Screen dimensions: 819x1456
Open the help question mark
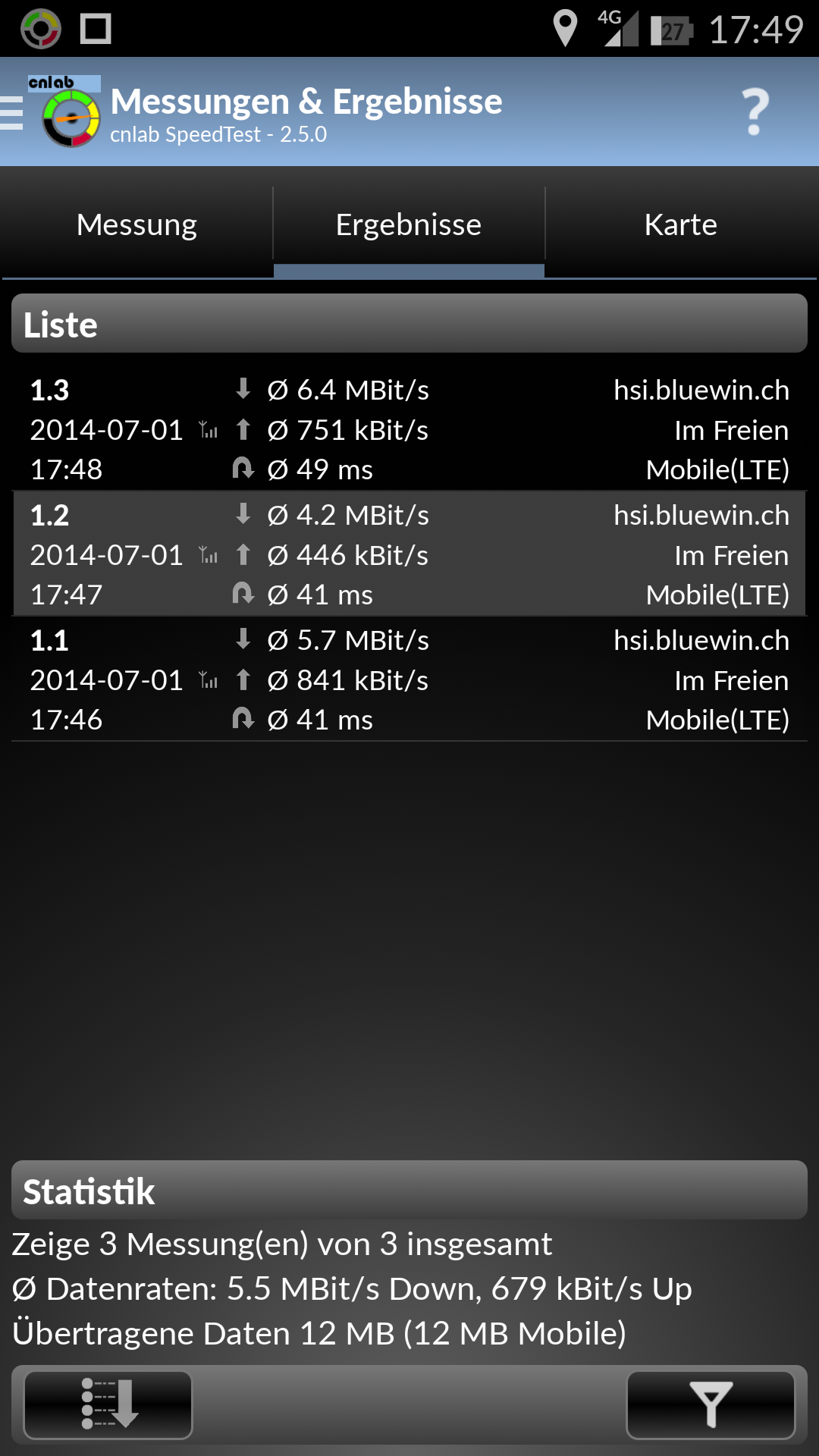click(x=754, y=112)
